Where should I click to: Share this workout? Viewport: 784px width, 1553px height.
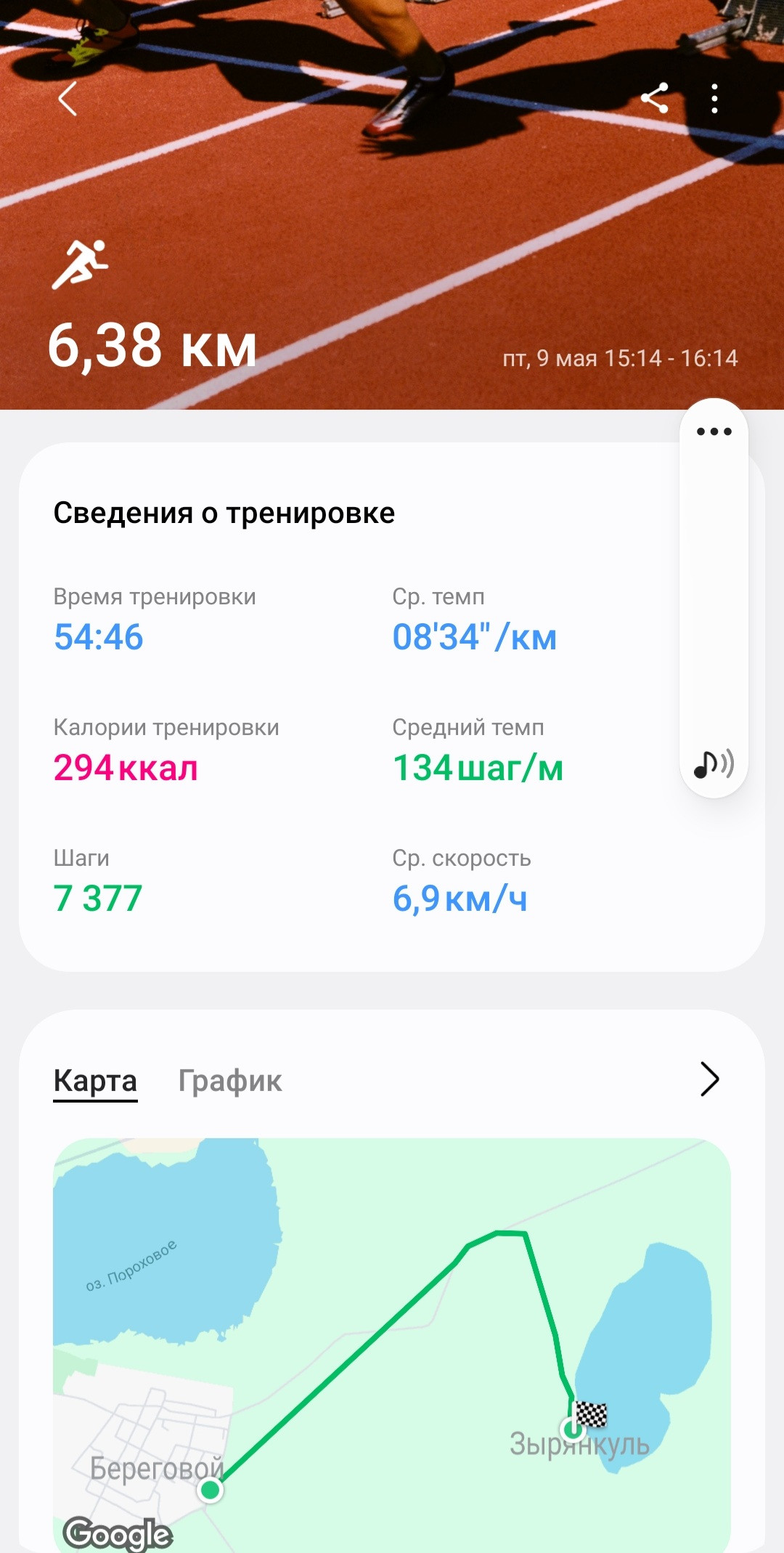(x=654, y=98)
